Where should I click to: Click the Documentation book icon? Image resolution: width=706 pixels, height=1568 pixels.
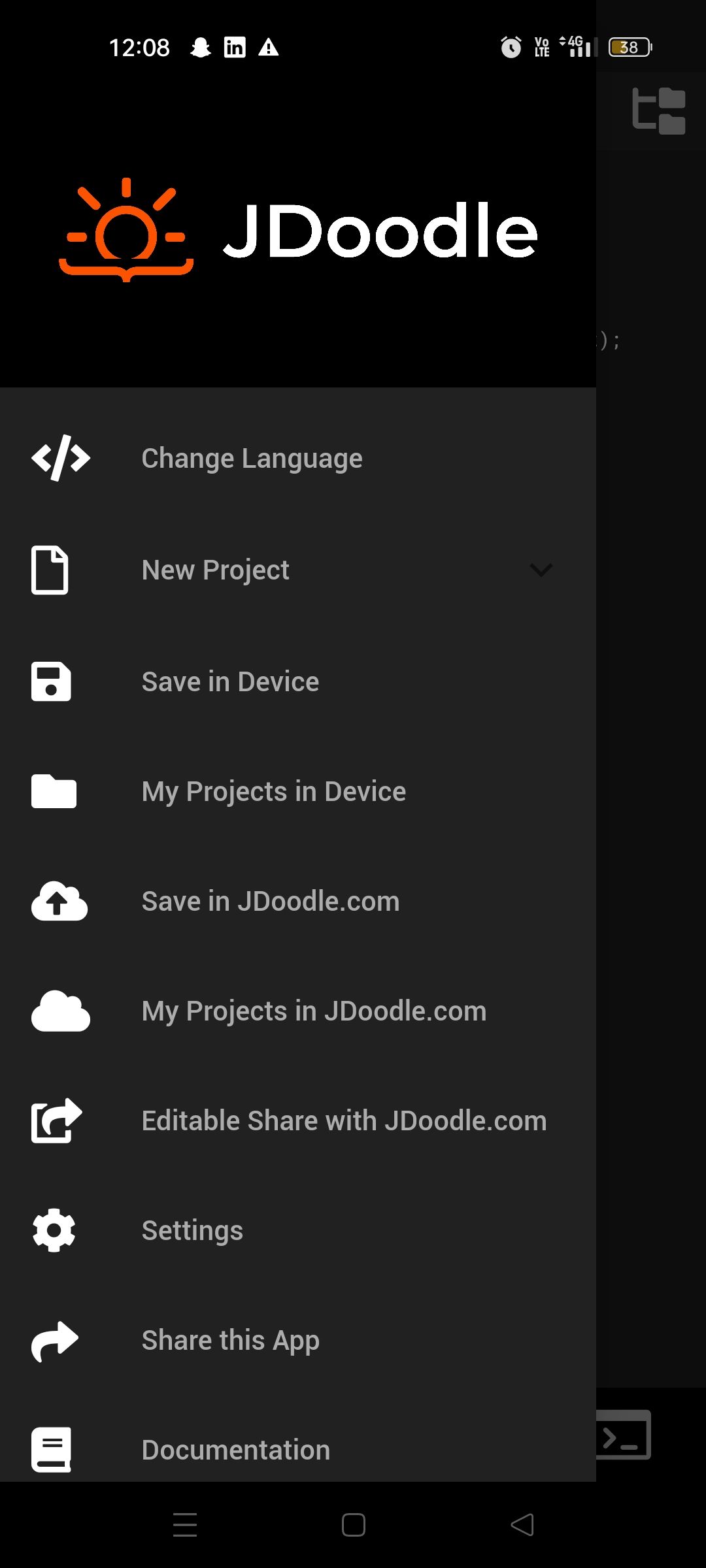[52, 1450]
